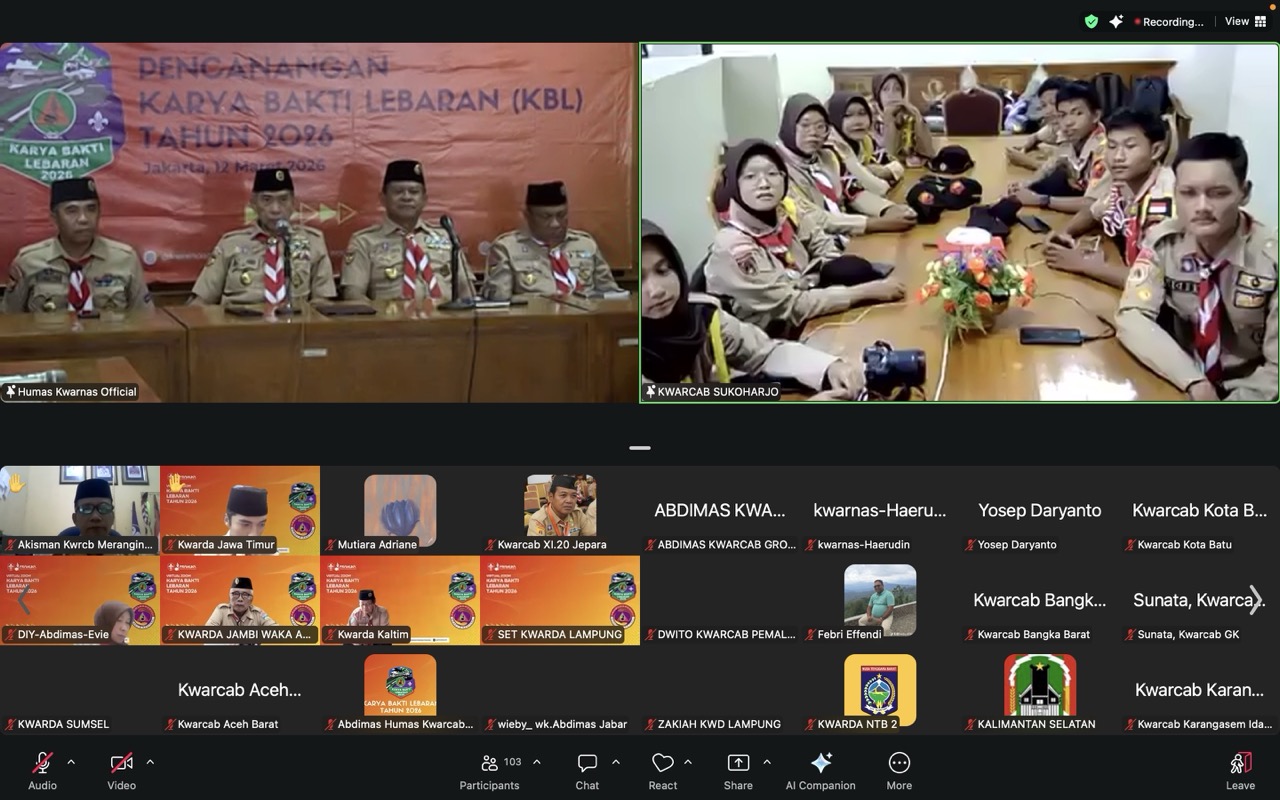Image resolution: width=1280 pixels, height=800 pixels.
Task: Leave the meeting
Action: [x=1240, y=769]
